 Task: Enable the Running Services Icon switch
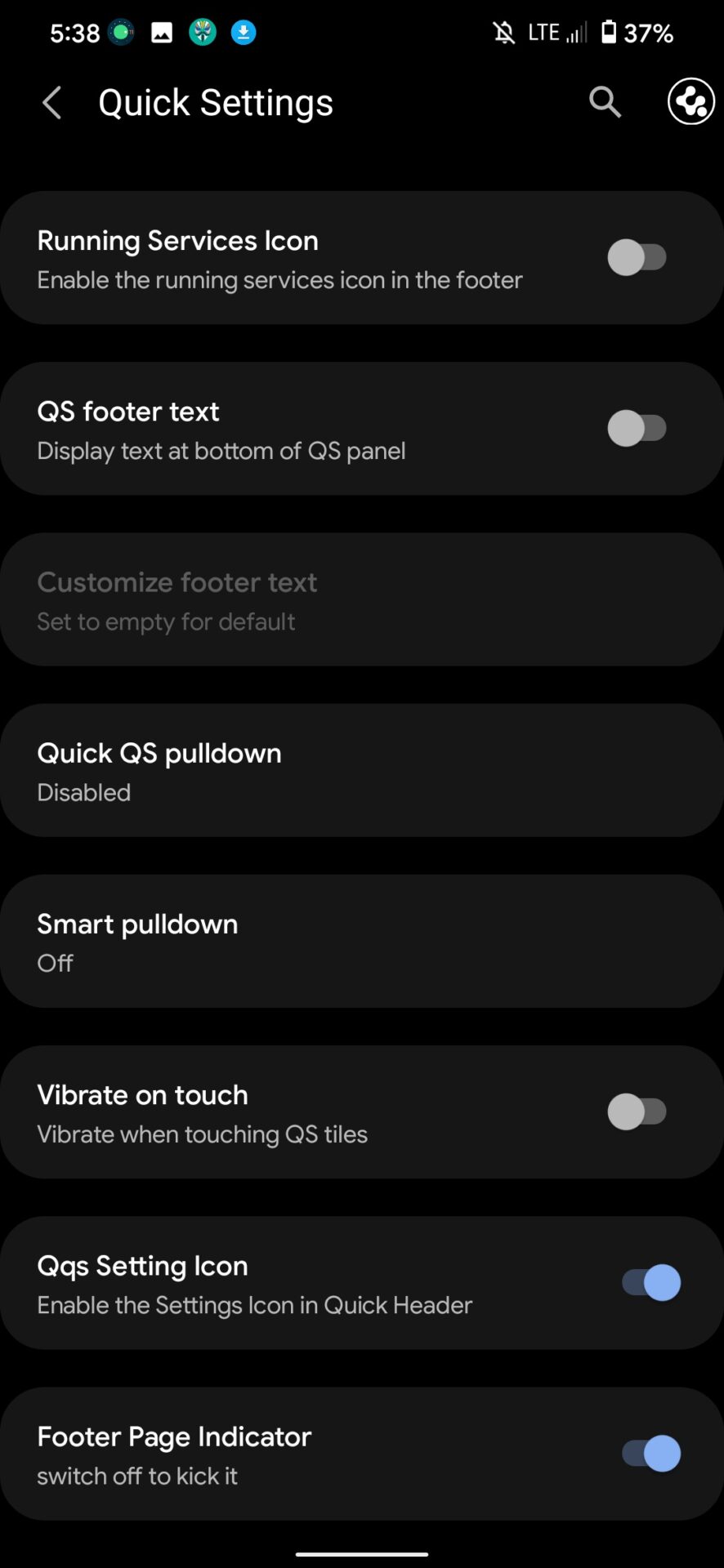coord(637,258)
